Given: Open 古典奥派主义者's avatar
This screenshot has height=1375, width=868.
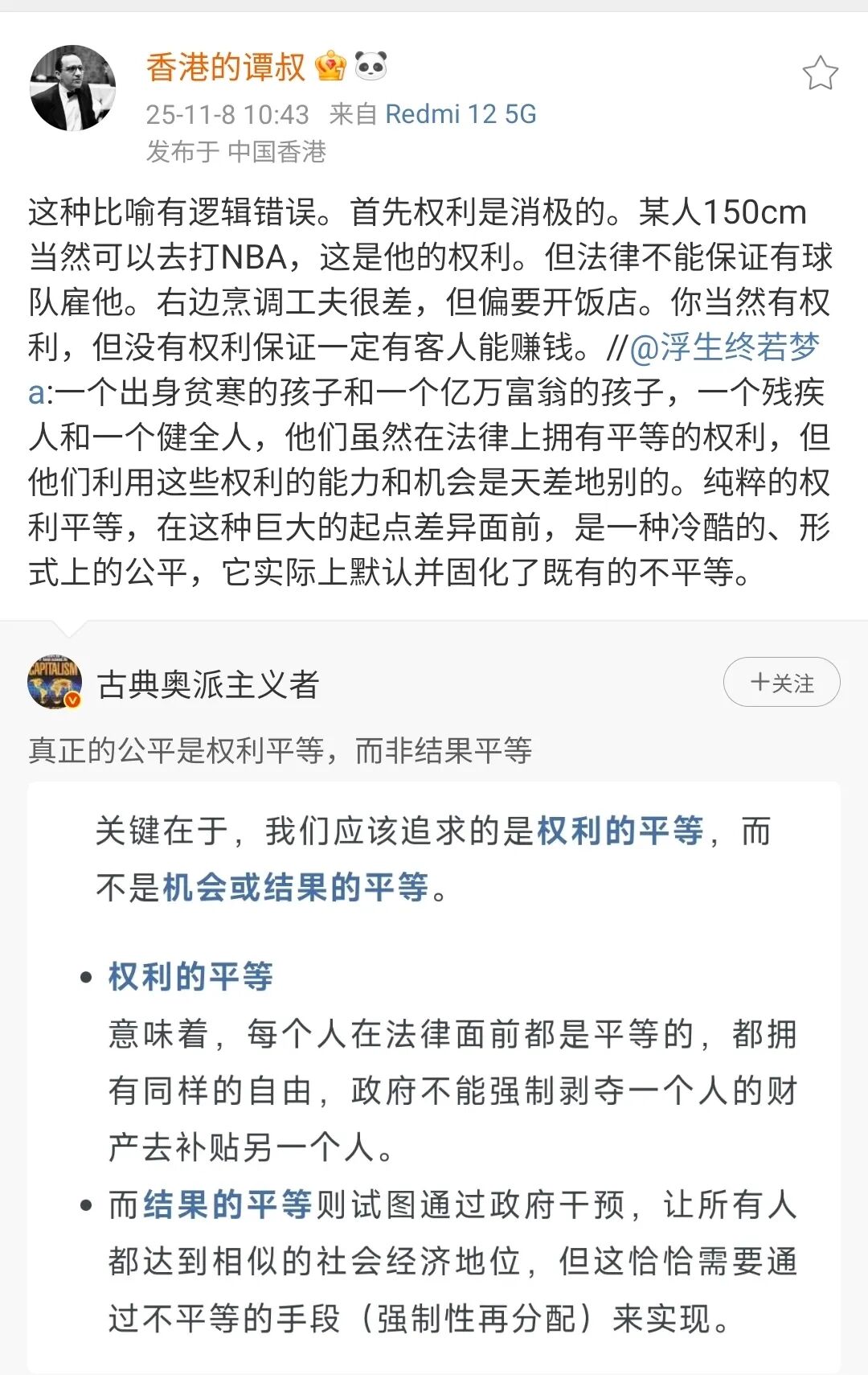Looking at the screenshot, I should click(x=55, y=683).
